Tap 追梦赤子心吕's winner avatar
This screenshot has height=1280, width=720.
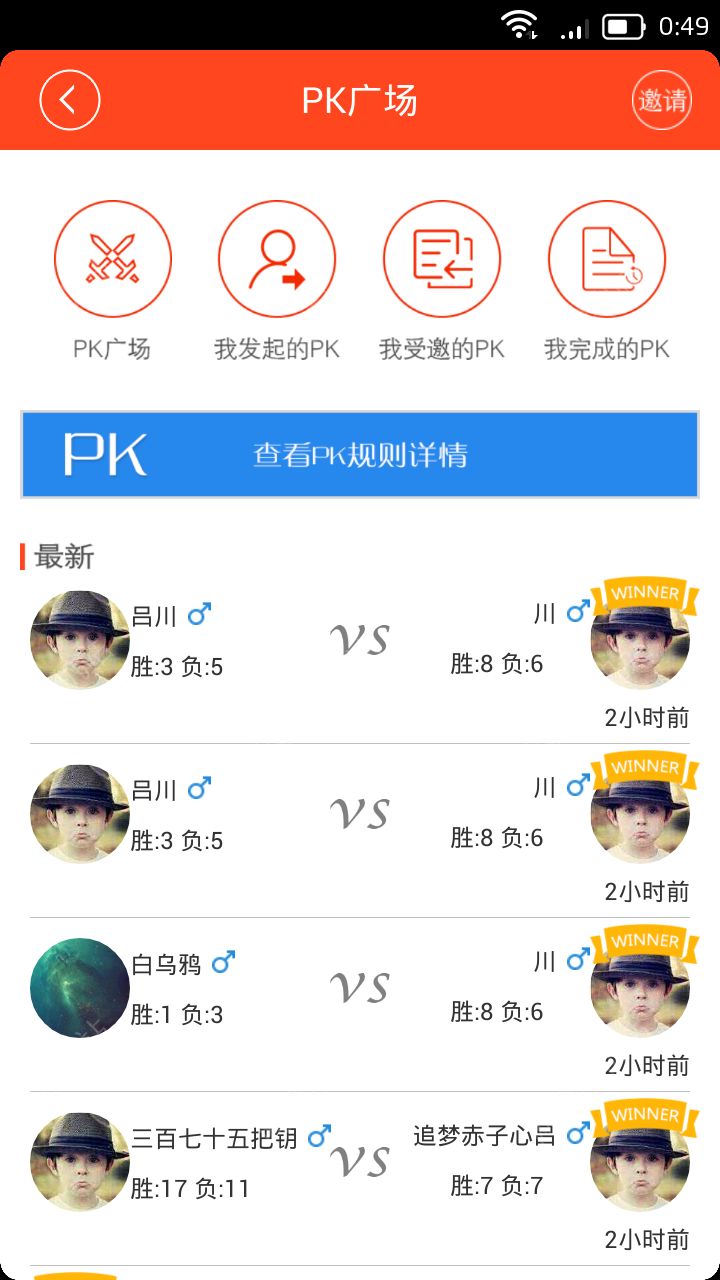(640, 1162)
